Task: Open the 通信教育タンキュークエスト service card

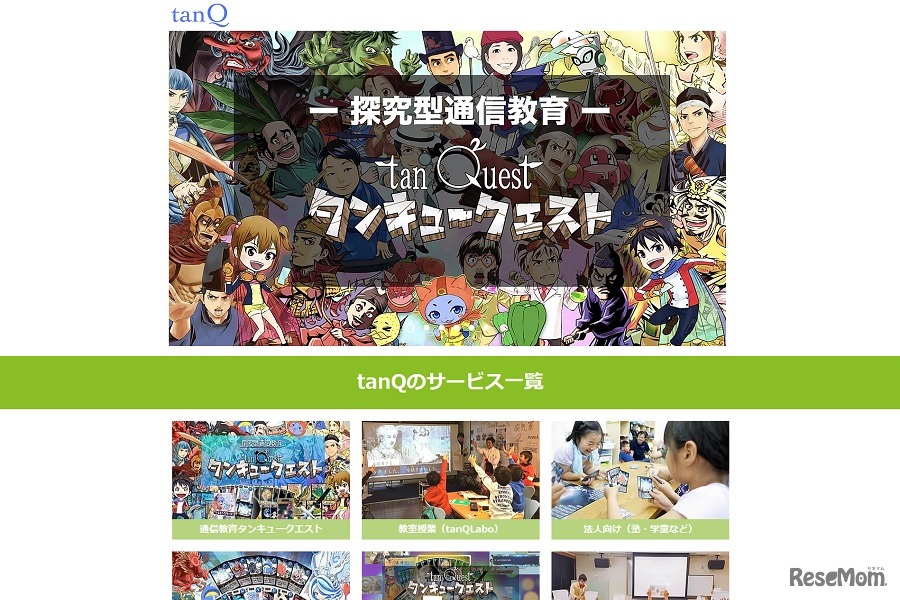Action: (x=261, y=480)
